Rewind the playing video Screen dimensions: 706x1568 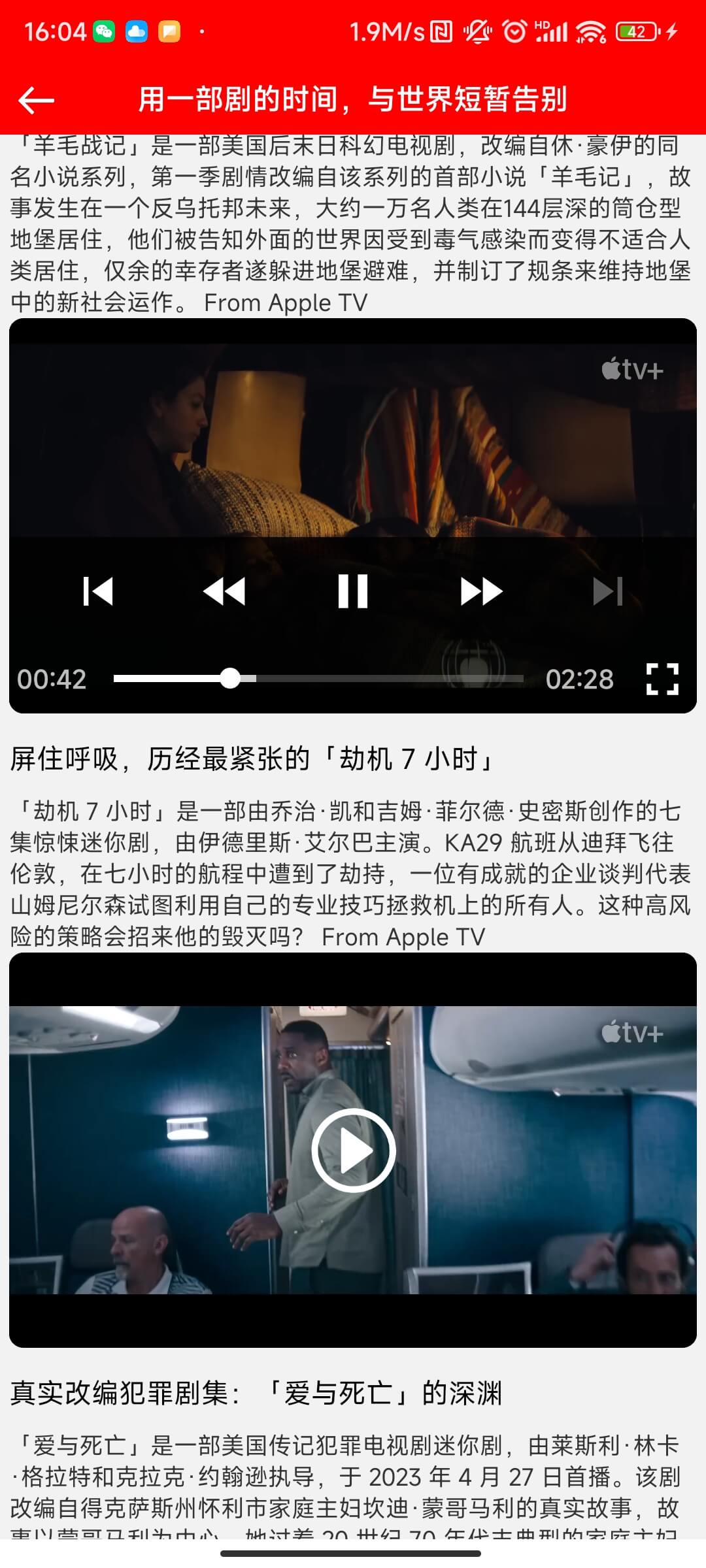click(x=224, y=591)
